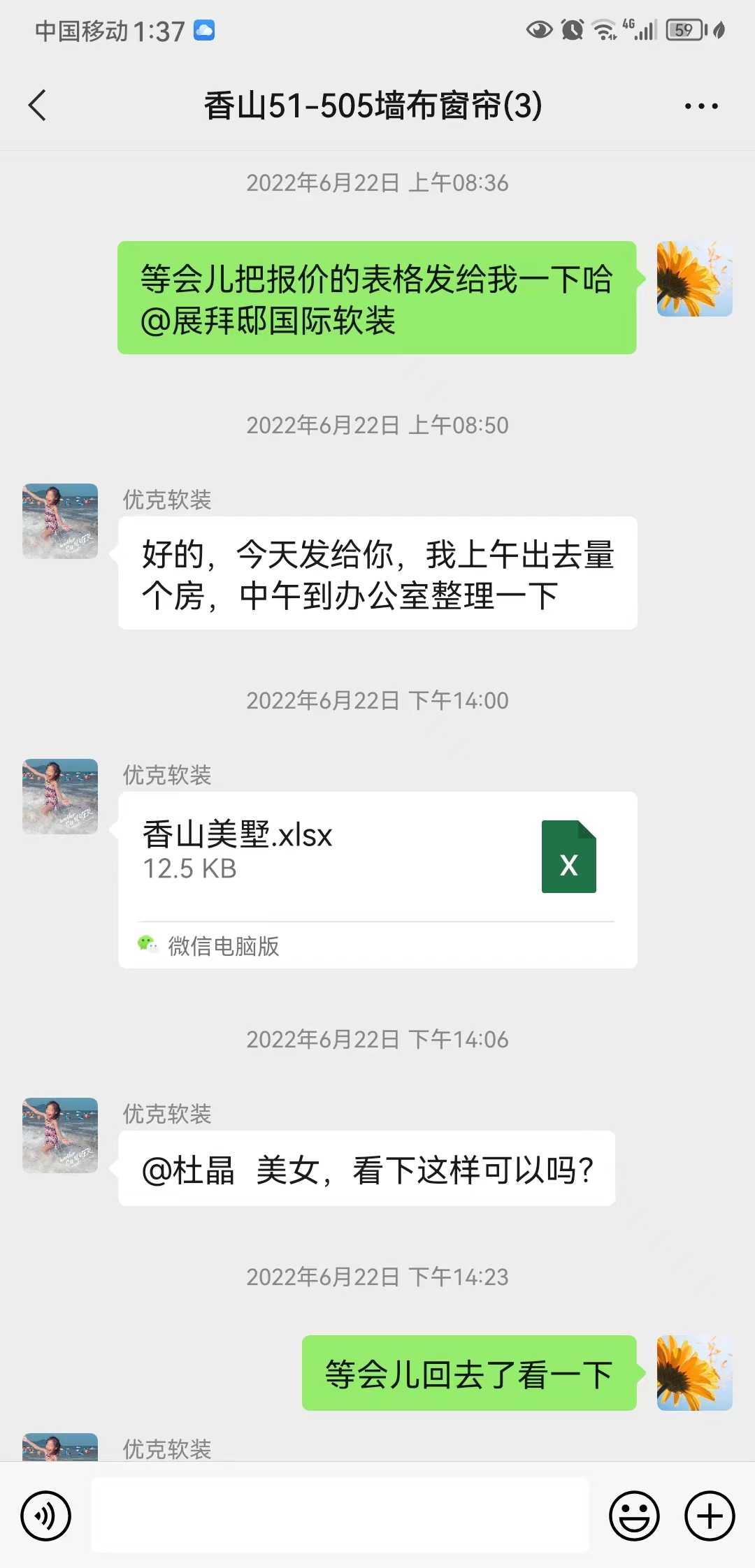View 优克软装's avatar beside the xlsx file
This screenshot has height=1568, width=755.
pyautogui.click(x=60, y=797)
